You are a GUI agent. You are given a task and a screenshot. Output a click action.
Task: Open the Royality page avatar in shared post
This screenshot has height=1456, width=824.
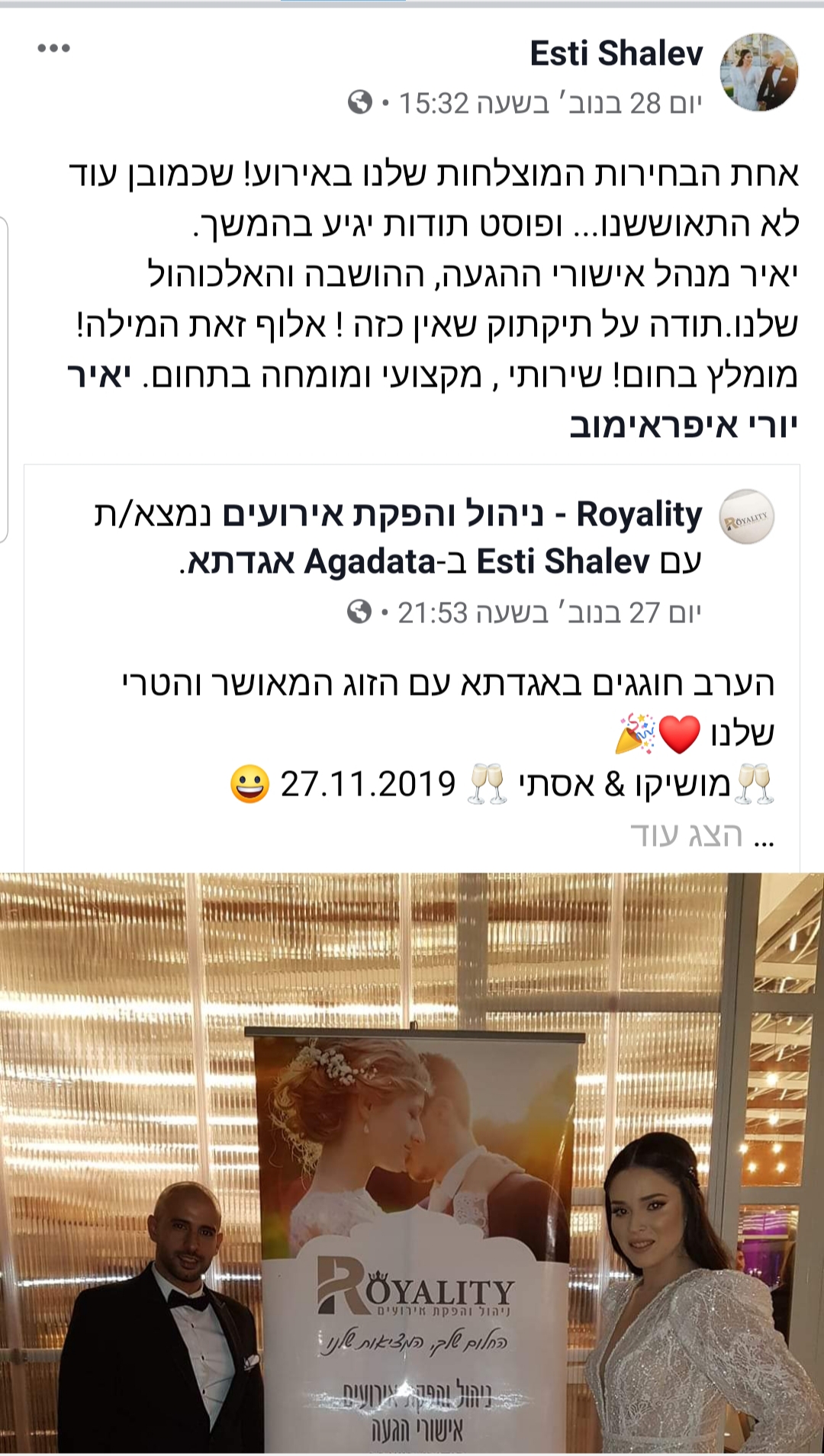coord(746,517)
